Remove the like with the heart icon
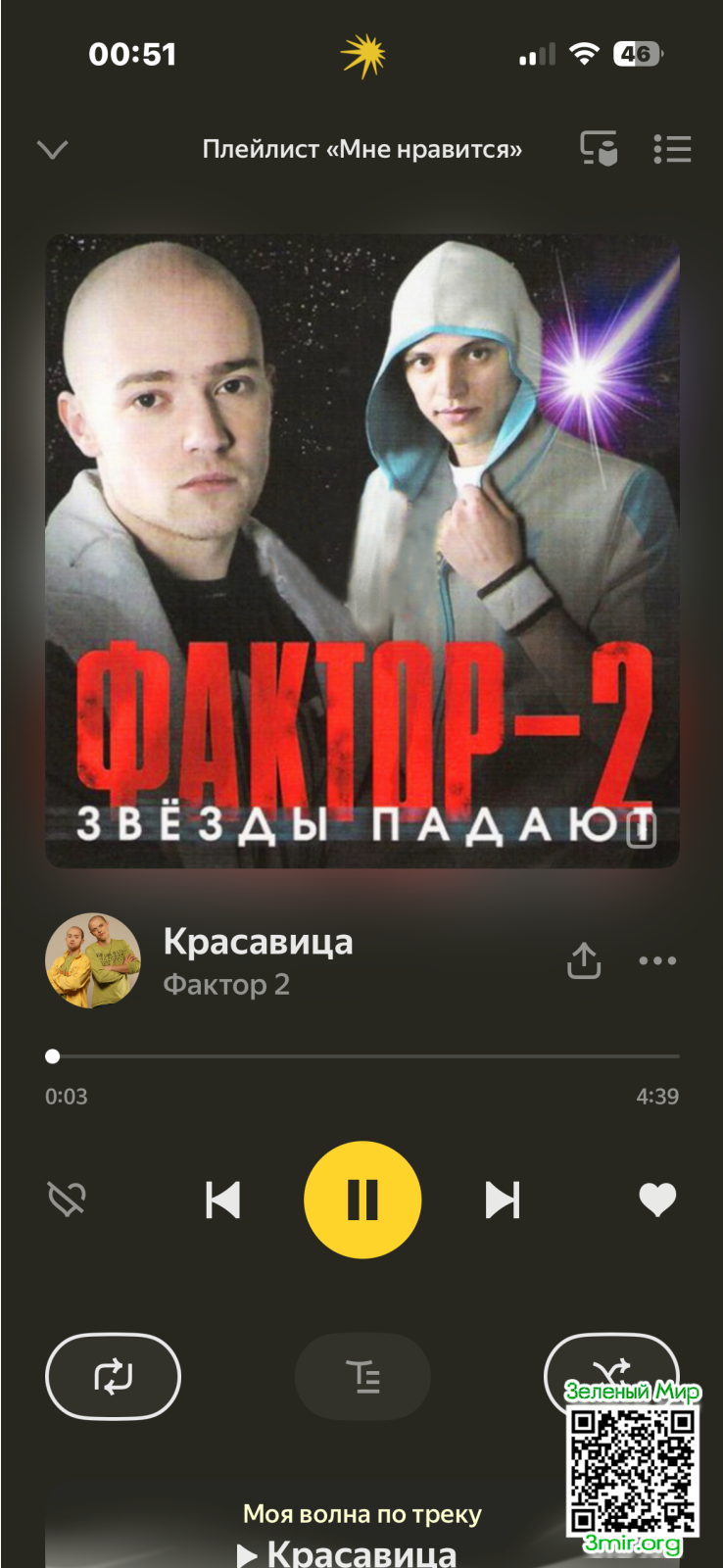 (657, 1200)
